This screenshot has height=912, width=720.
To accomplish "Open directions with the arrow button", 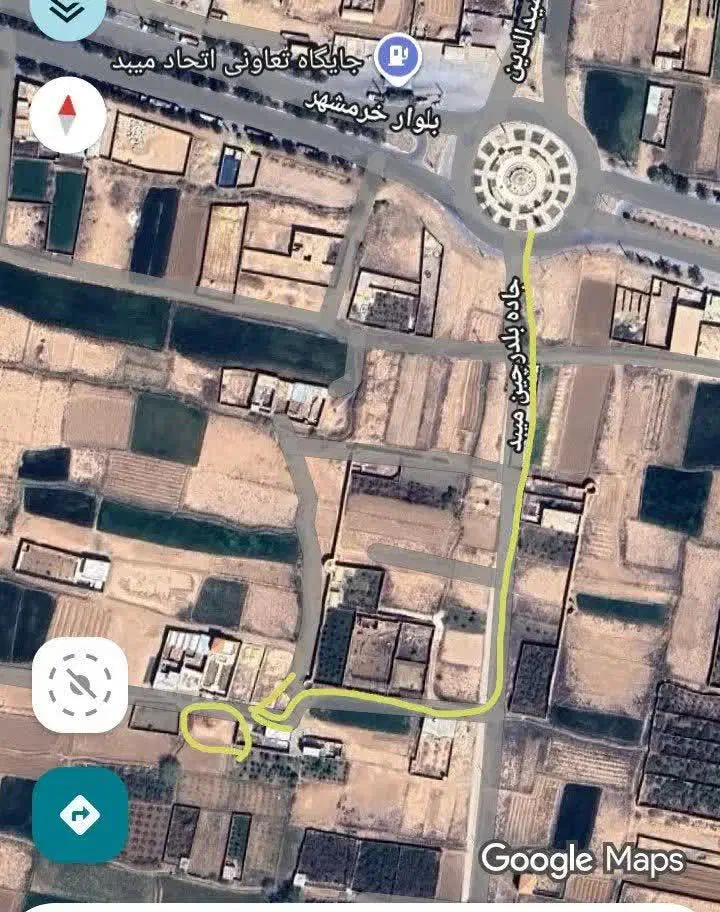I will [x=80, y=815].
